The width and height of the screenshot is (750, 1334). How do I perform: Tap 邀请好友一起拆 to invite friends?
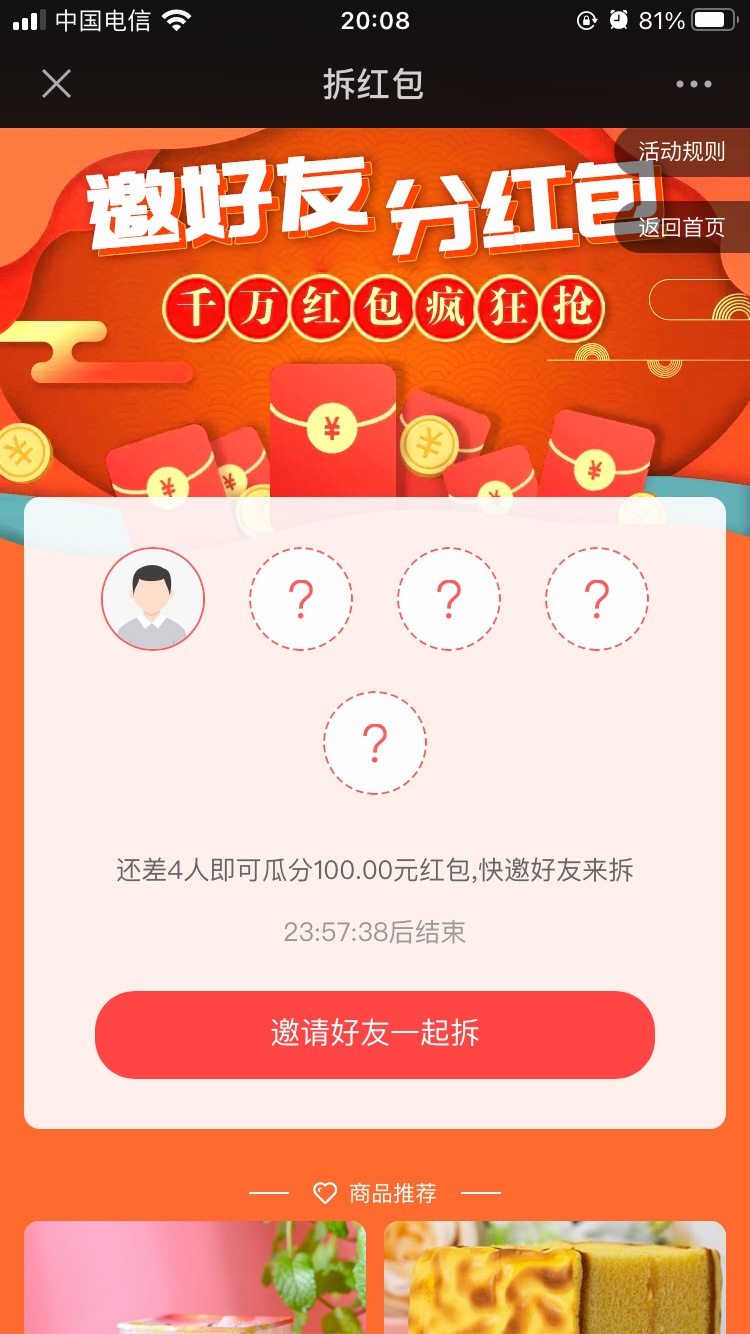coord(375,1034)
